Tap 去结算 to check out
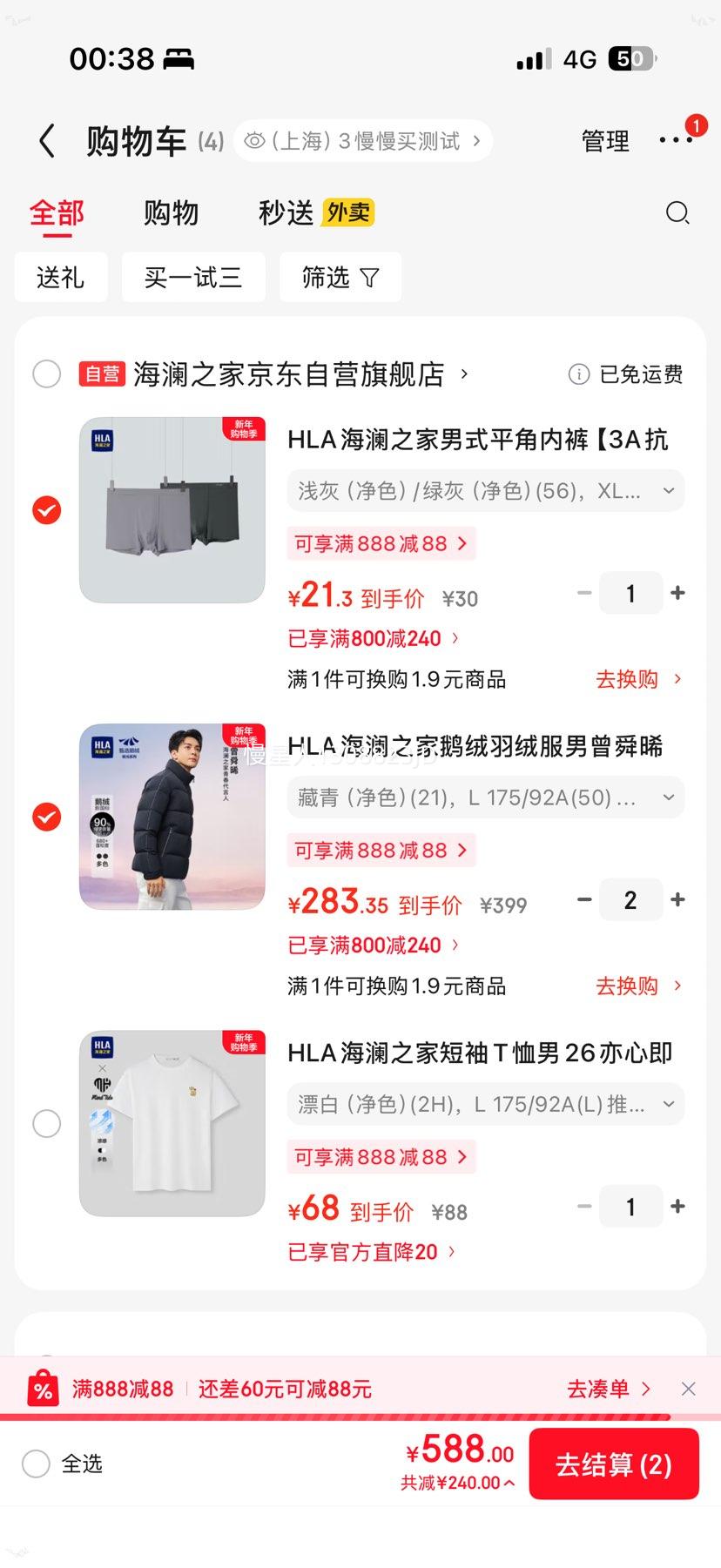 613,1464
